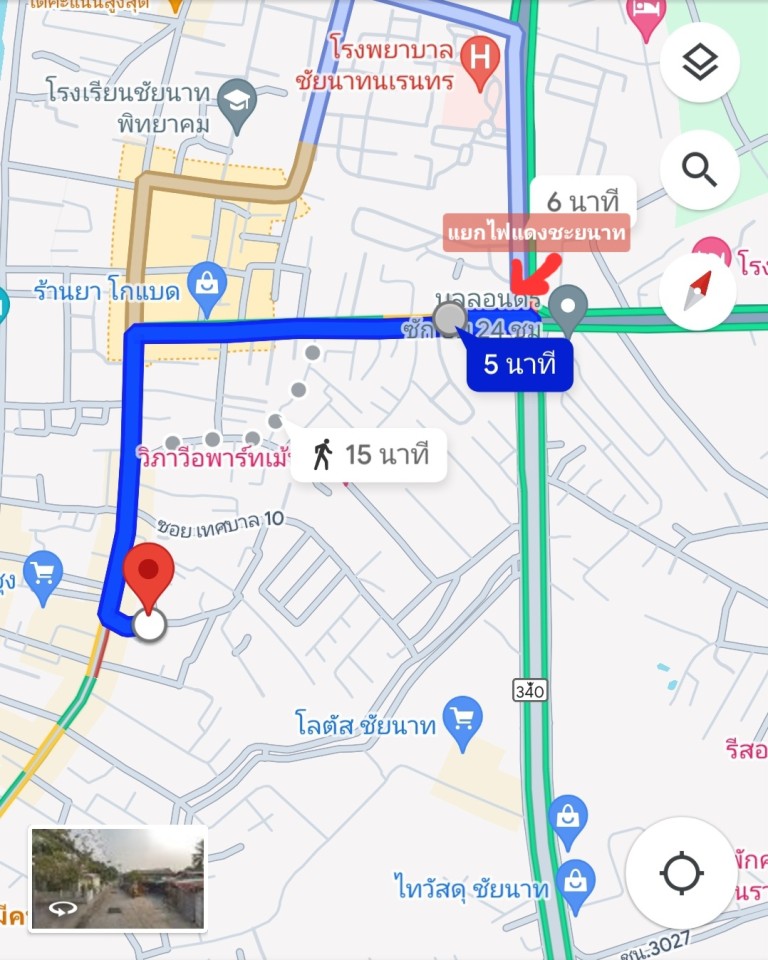Tap the โรงพยาบาลชัยนาทนเรนทร hospital marker
This screenshot has height=960, width=768.
pos(480,54)
